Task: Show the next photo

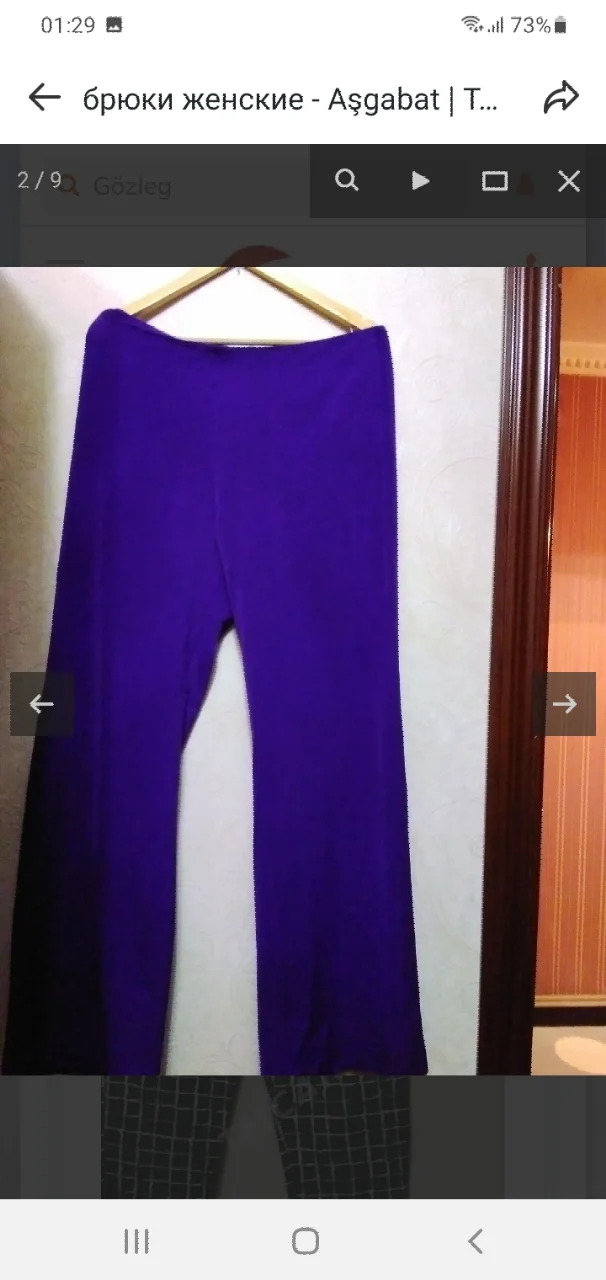Action: click(565, 704)
